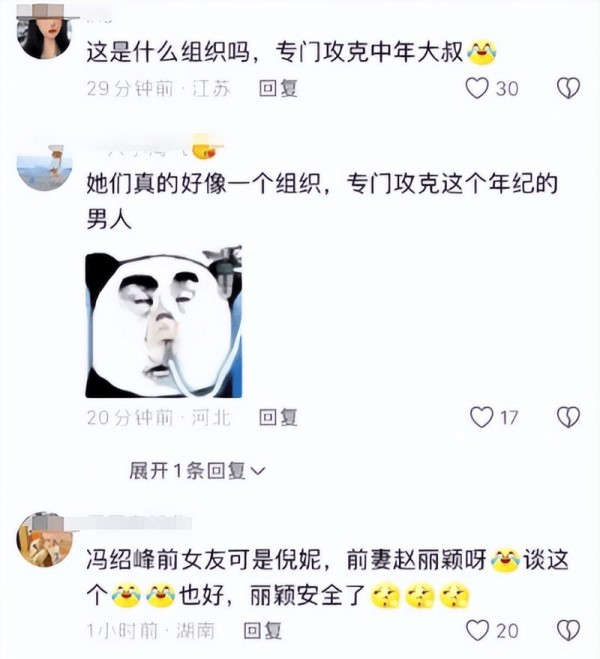This screenshot has width=600, height=659.
Task: Like the comment posted from 河北
Action: tap(482, 416)
